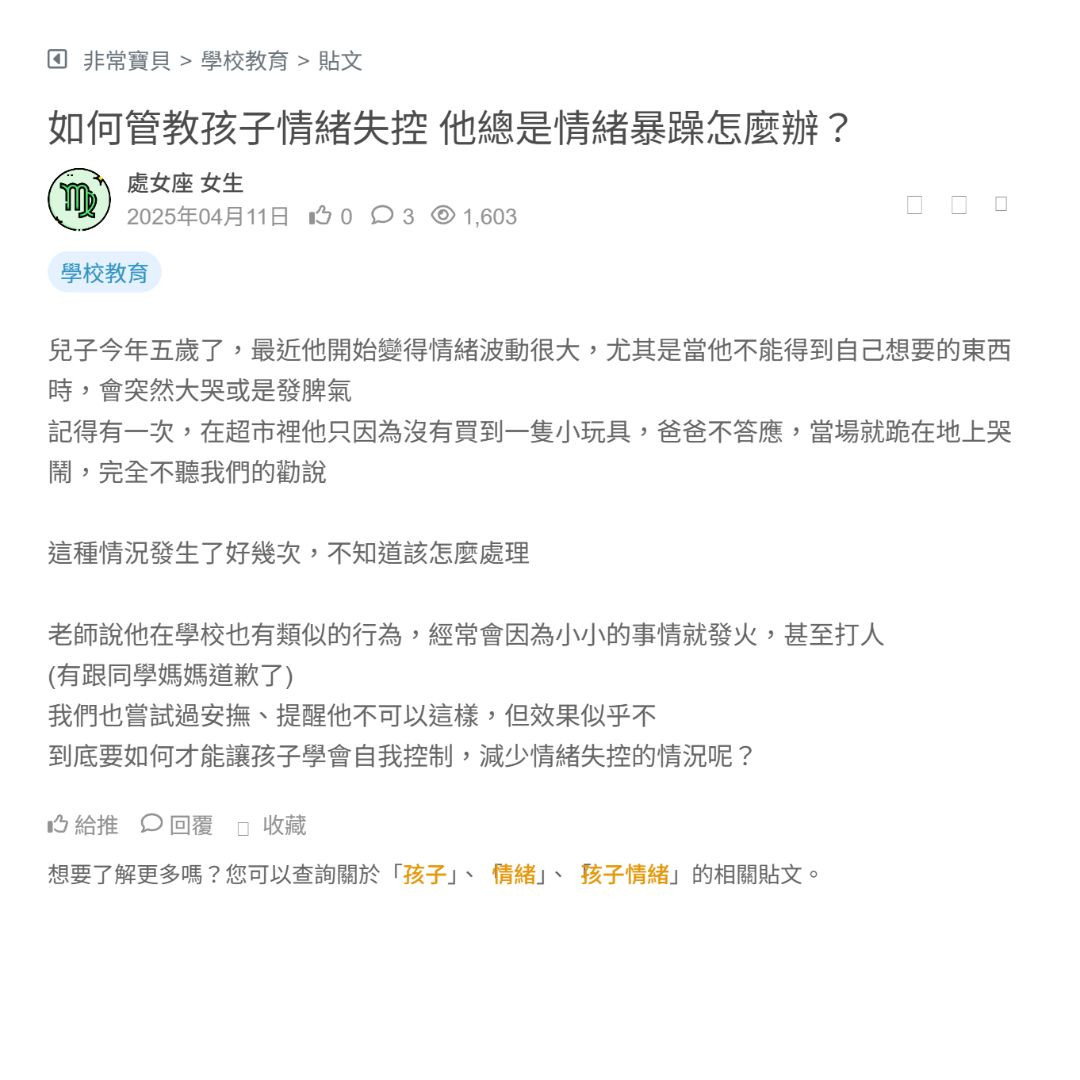The width and height of the screenshot is (1080, 1080).
Task: Open related posts for 情緒
Action: coord(514,875)
